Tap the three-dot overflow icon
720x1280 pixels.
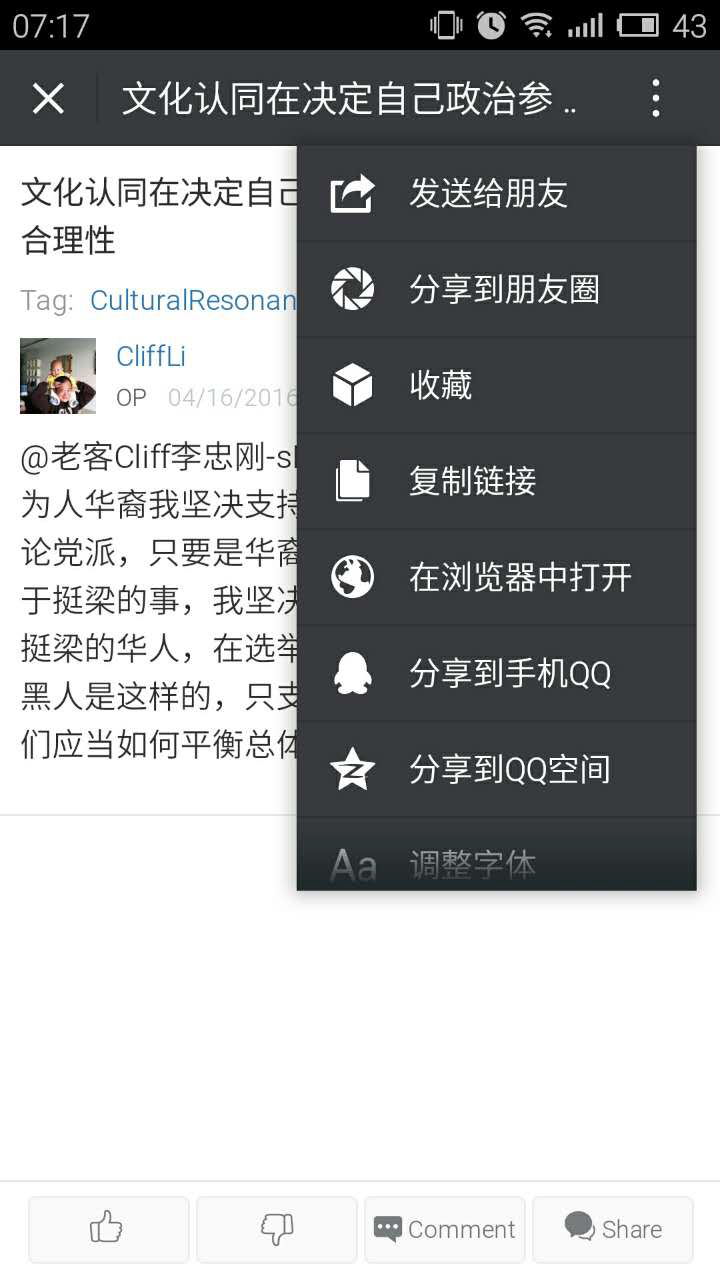coord(656,98)
